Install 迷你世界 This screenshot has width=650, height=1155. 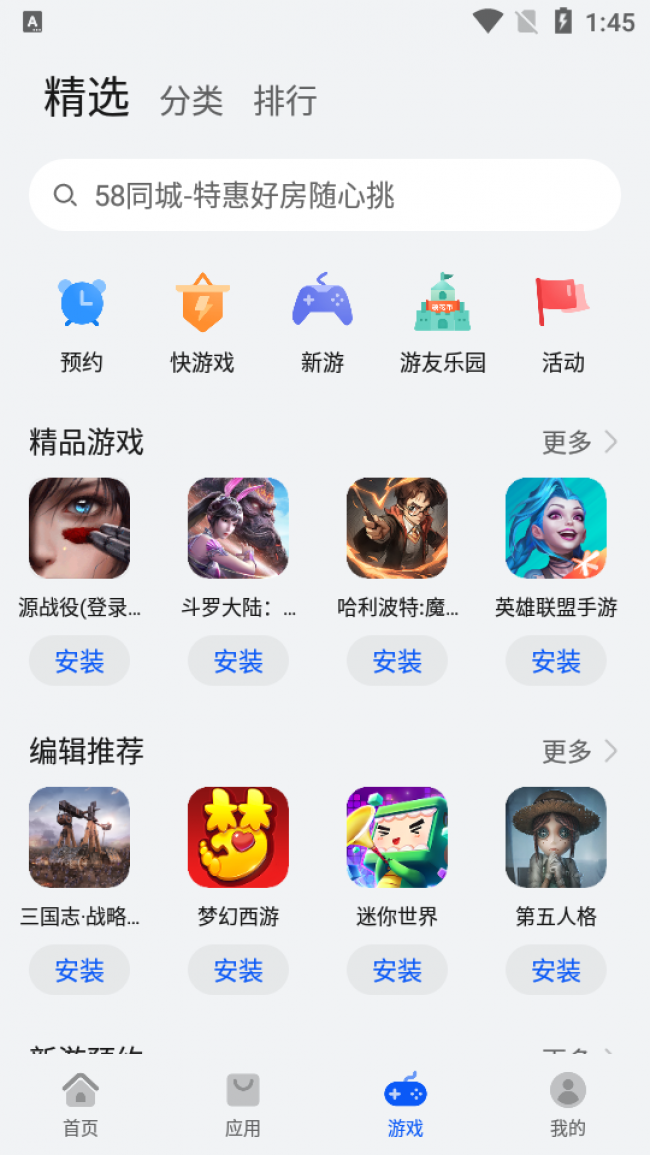coord(397,970)
